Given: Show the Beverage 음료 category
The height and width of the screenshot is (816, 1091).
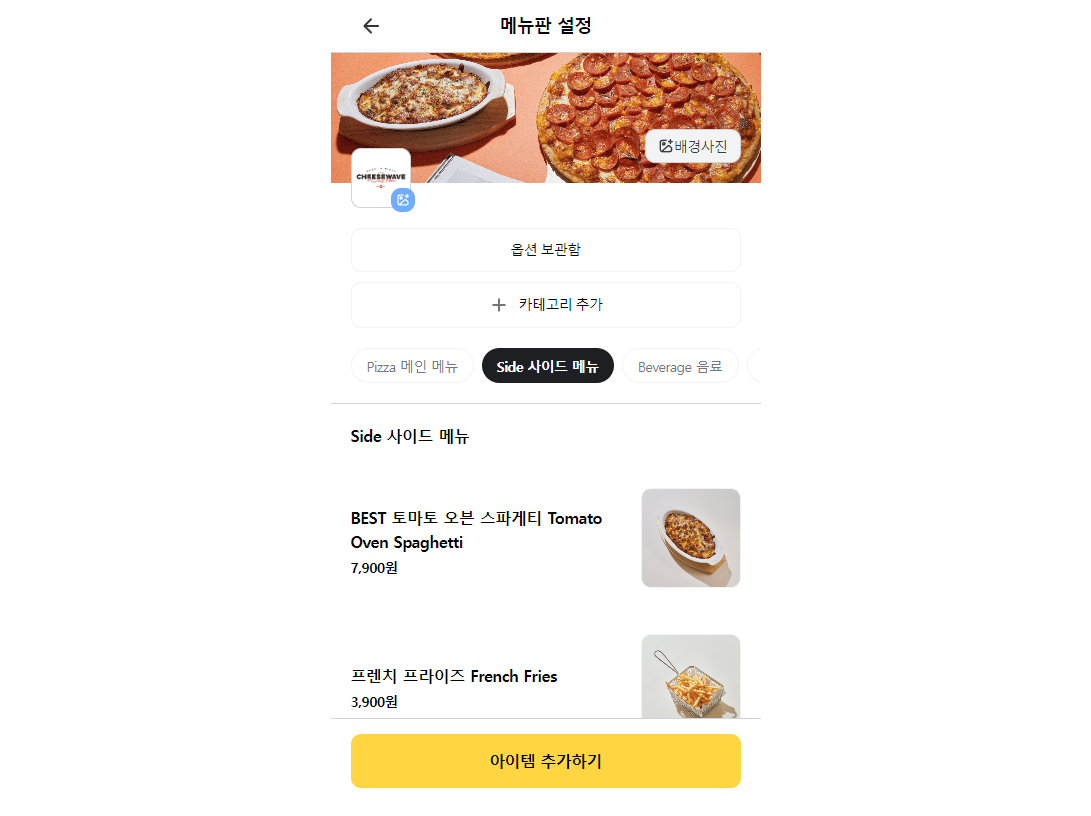Looking at the screenshot, I should (680, 366).
